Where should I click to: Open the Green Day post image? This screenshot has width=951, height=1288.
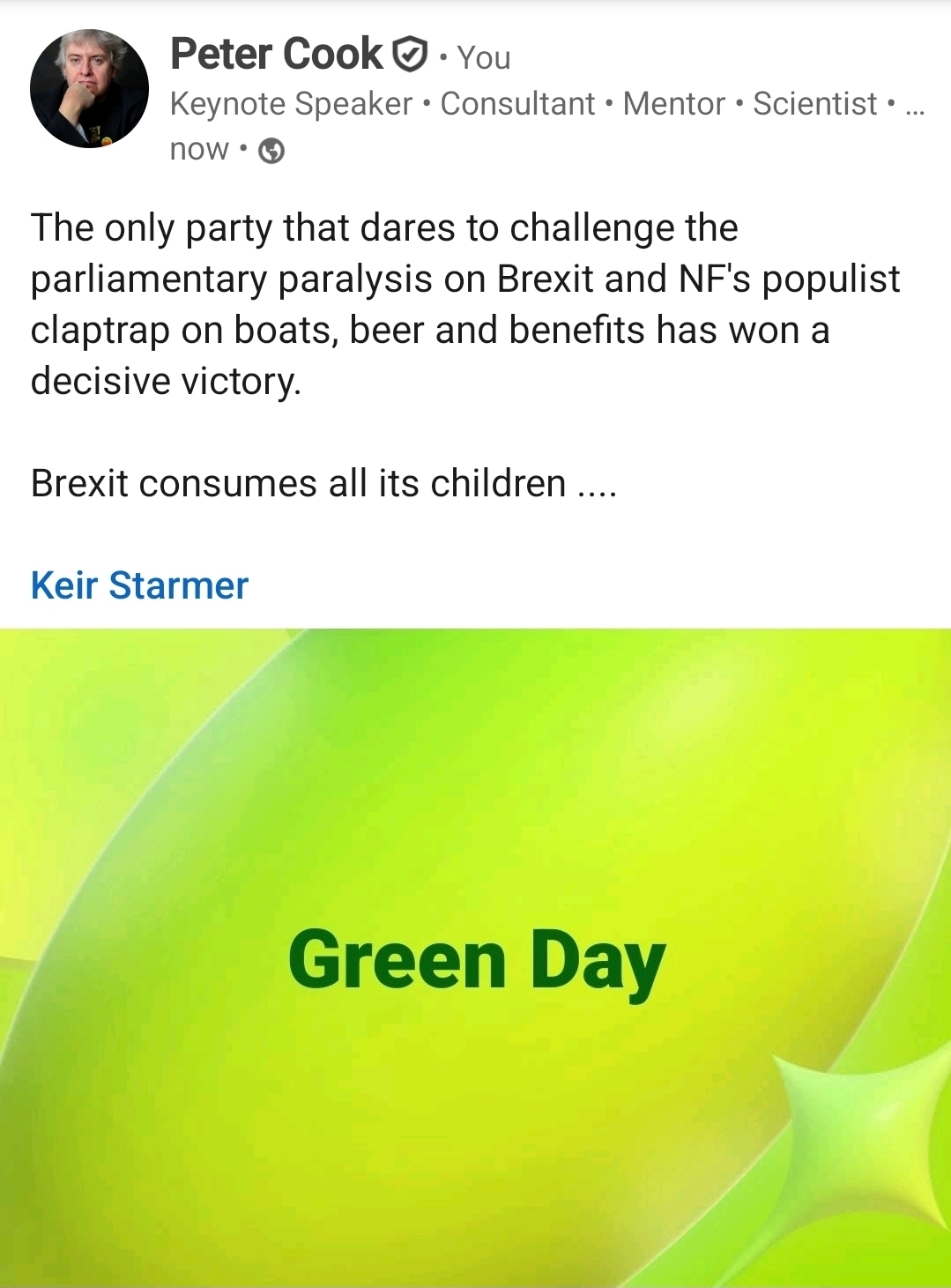coord(476,958)
